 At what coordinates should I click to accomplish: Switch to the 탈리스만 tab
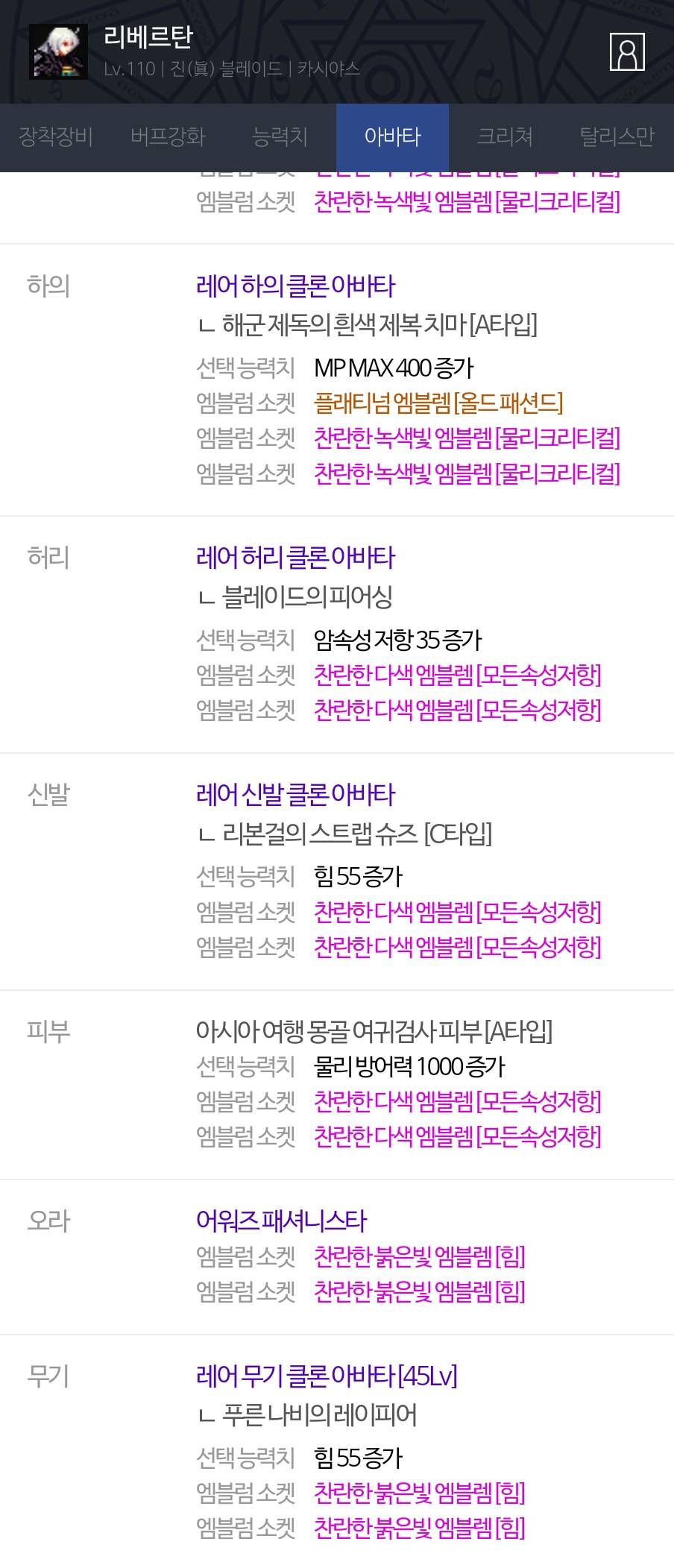click(x=617, y=137)
